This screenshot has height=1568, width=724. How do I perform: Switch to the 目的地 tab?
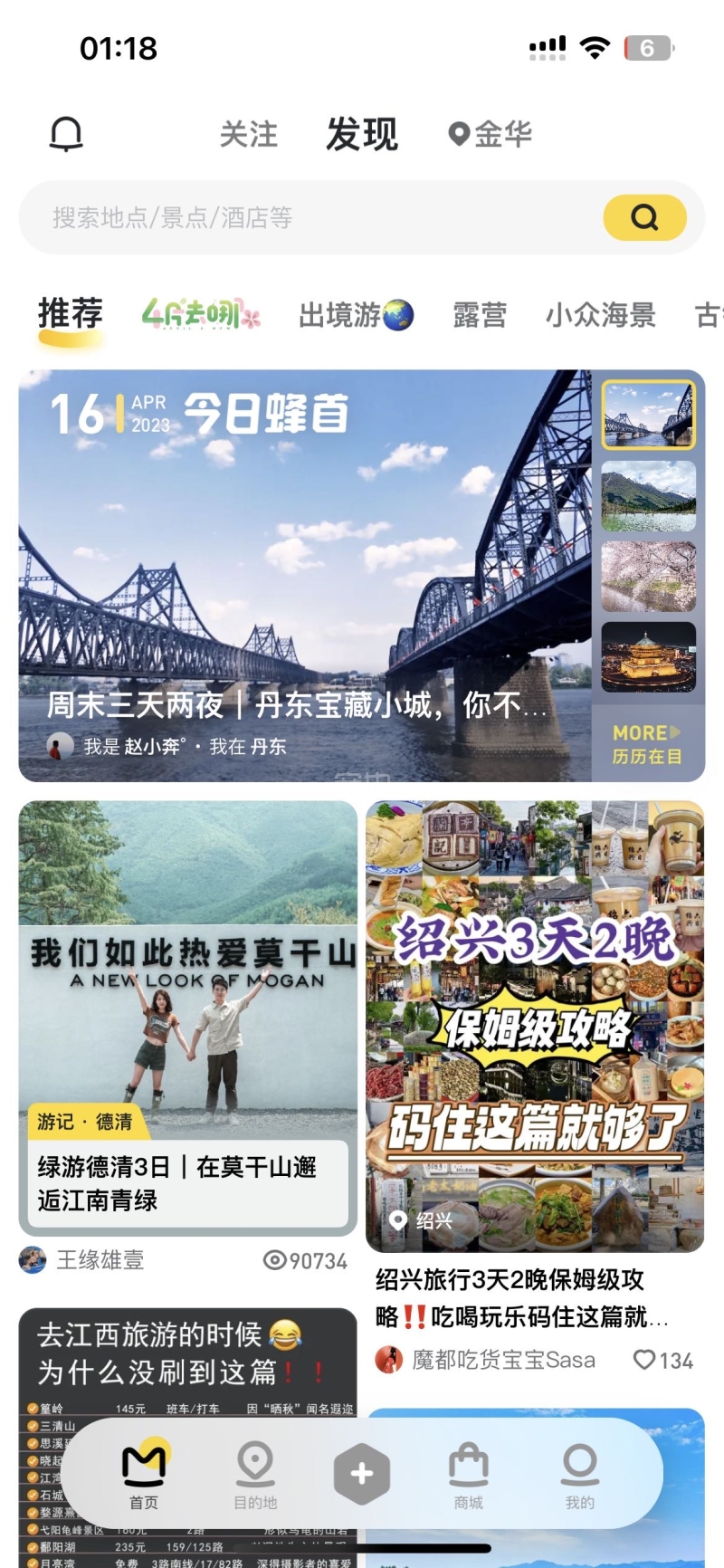point(255,1476)
